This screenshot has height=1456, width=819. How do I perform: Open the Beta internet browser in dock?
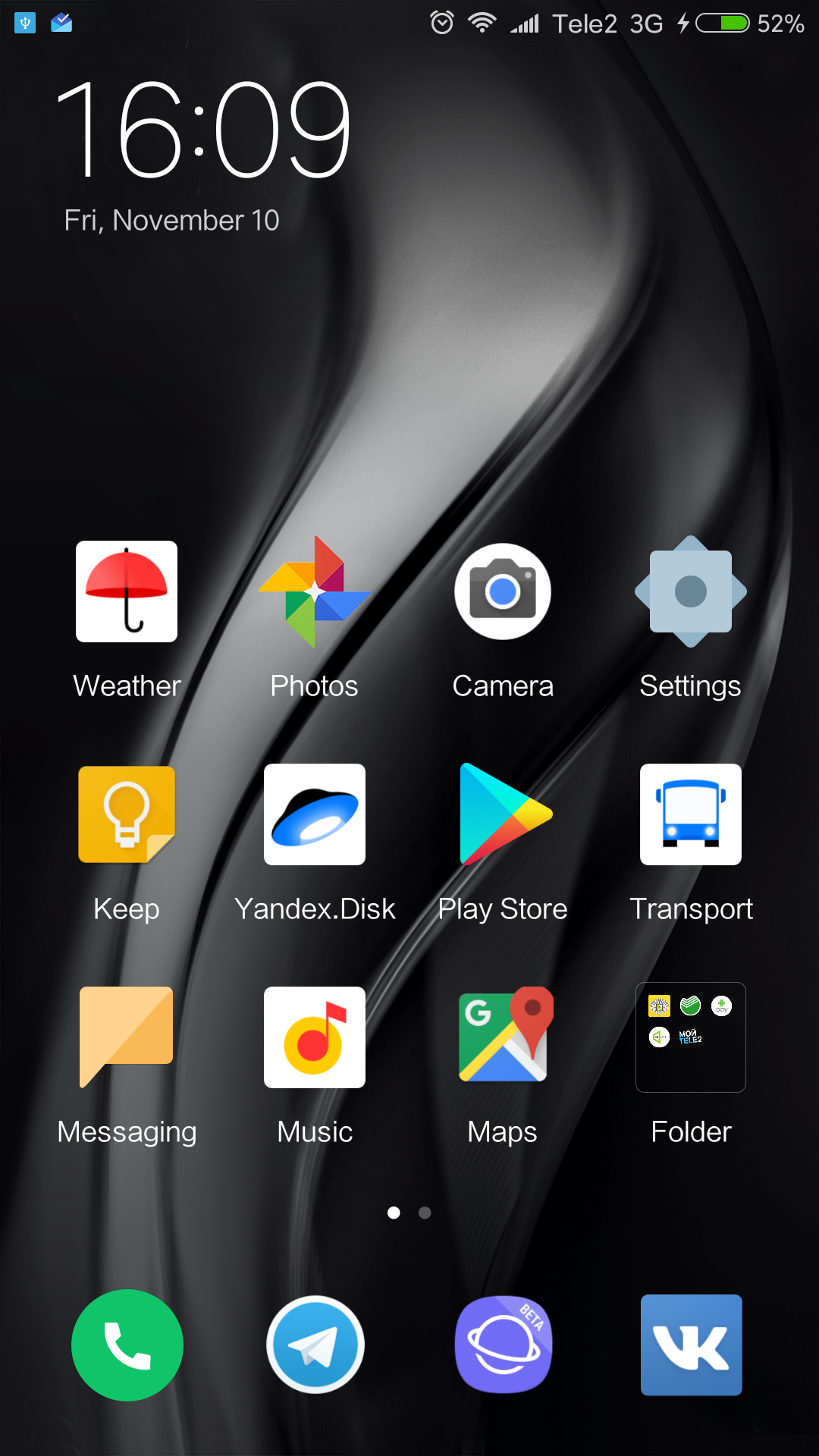tap(504, 1345)
